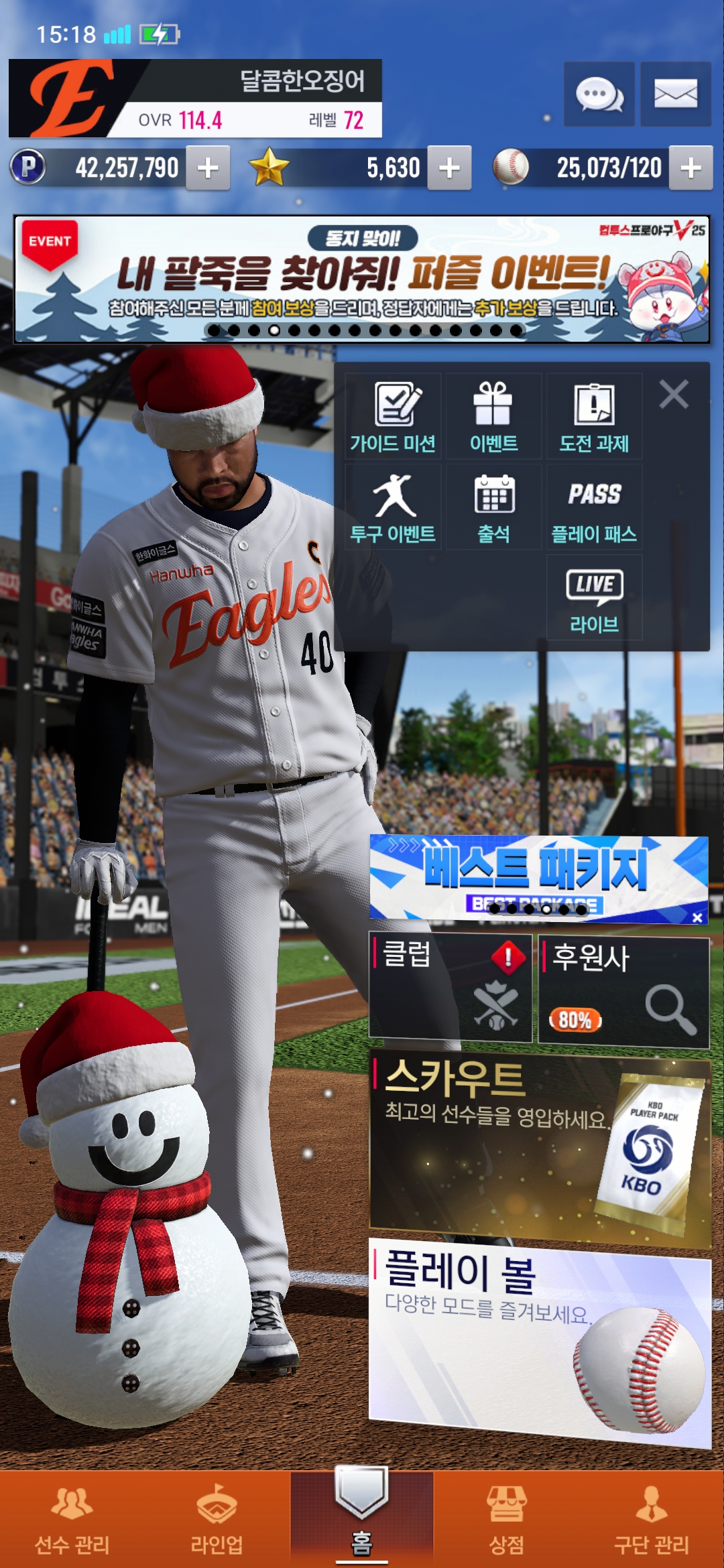
Task: Open 도전 과제 challenges
Action: pyautogui.click(x=594, y=417)
